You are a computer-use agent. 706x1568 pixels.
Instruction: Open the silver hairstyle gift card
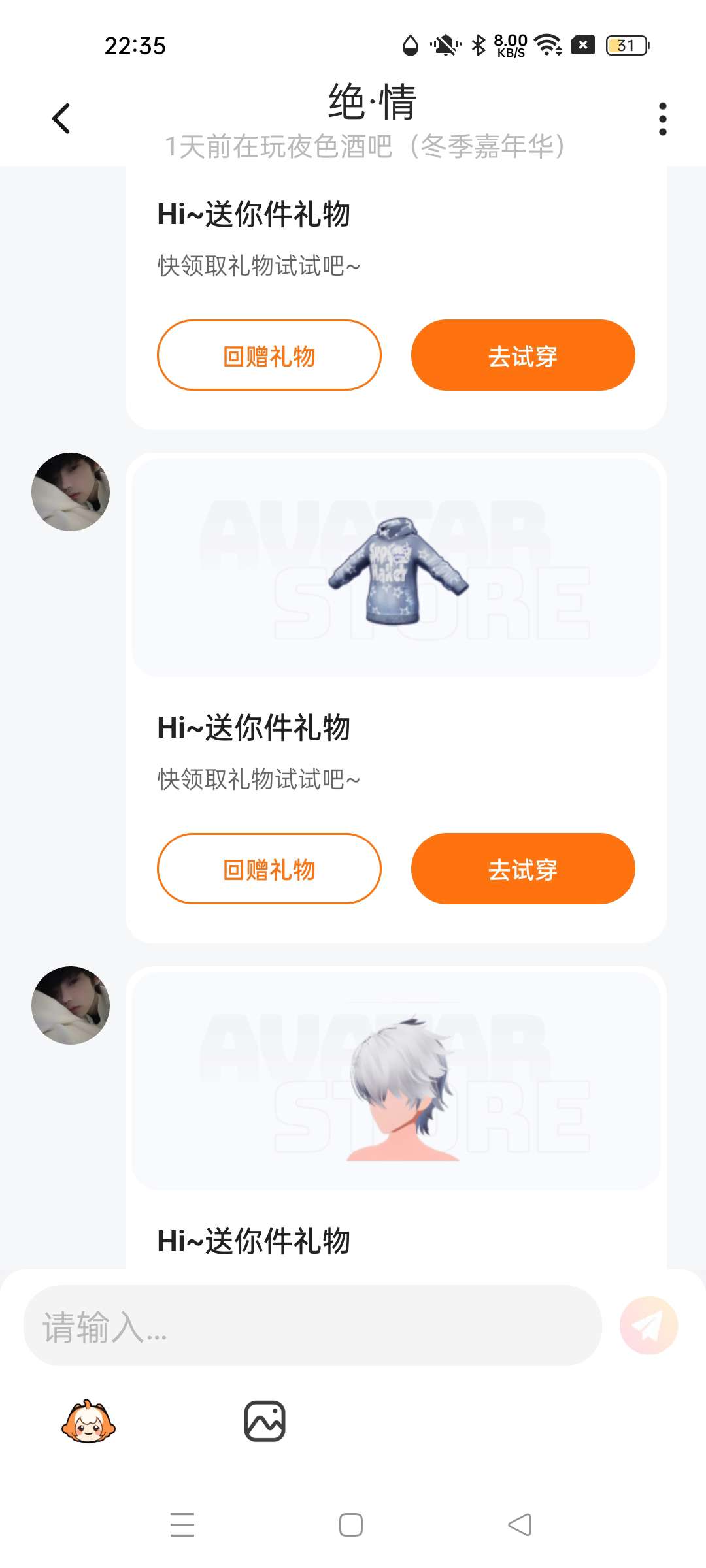[396, 1081]
